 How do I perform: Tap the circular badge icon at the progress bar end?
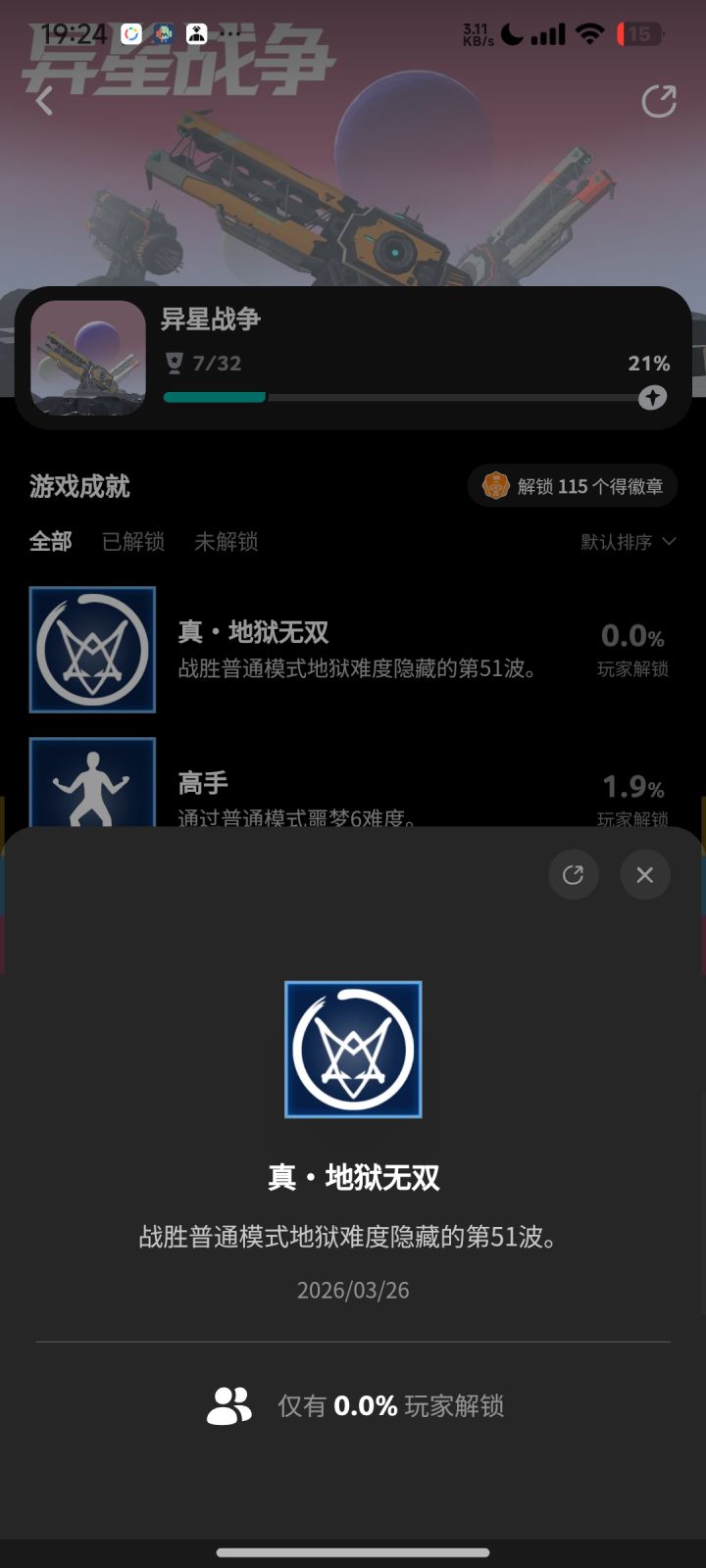pyautogui.click(x=651, y=397)
